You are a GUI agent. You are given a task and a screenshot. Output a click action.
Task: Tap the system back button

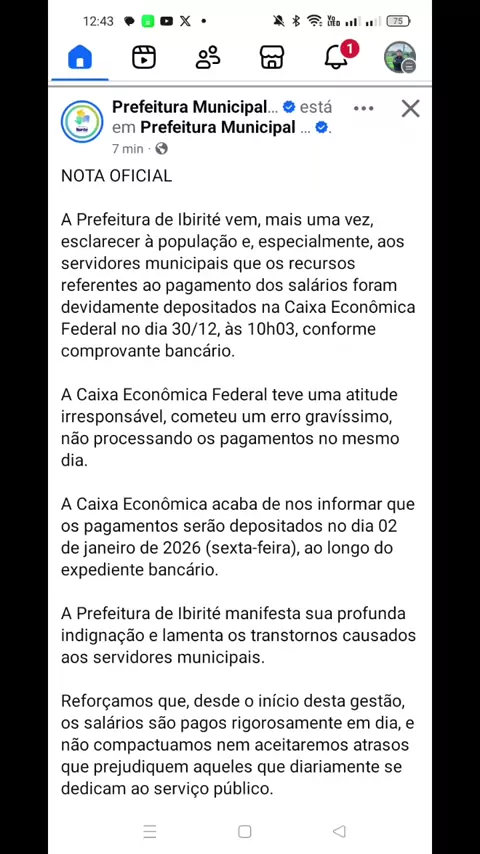(339, 831)
